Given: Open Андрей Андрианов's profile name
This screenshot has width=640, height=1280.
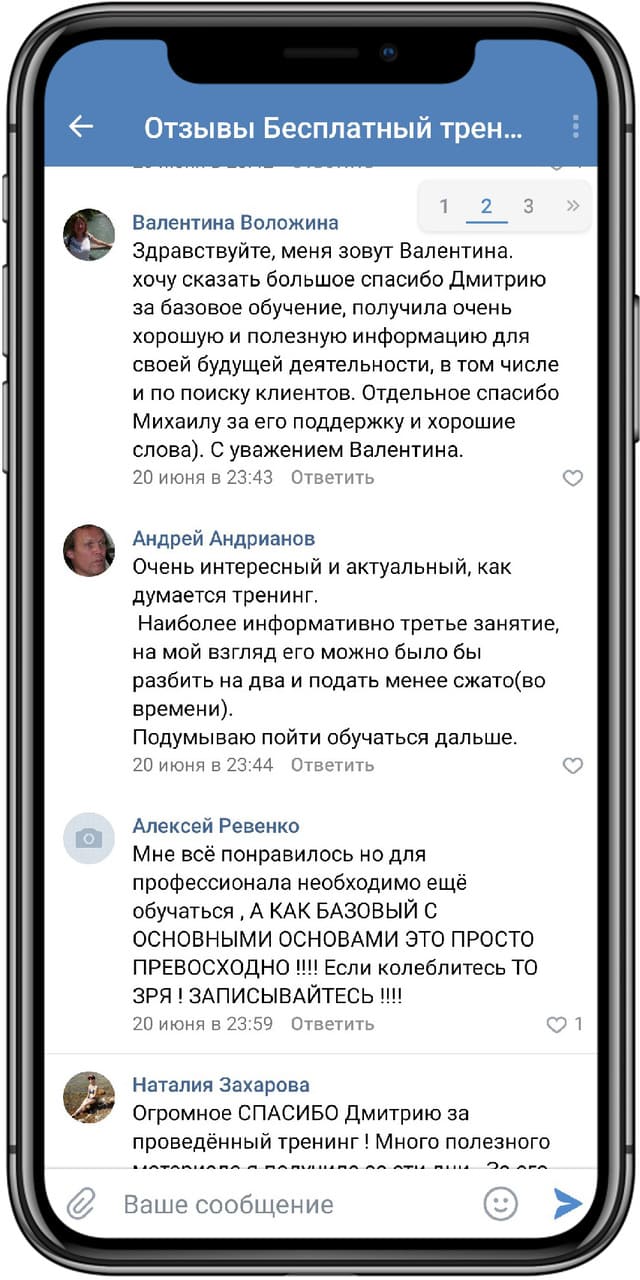Looking at the screenshot, I should 223,538.
